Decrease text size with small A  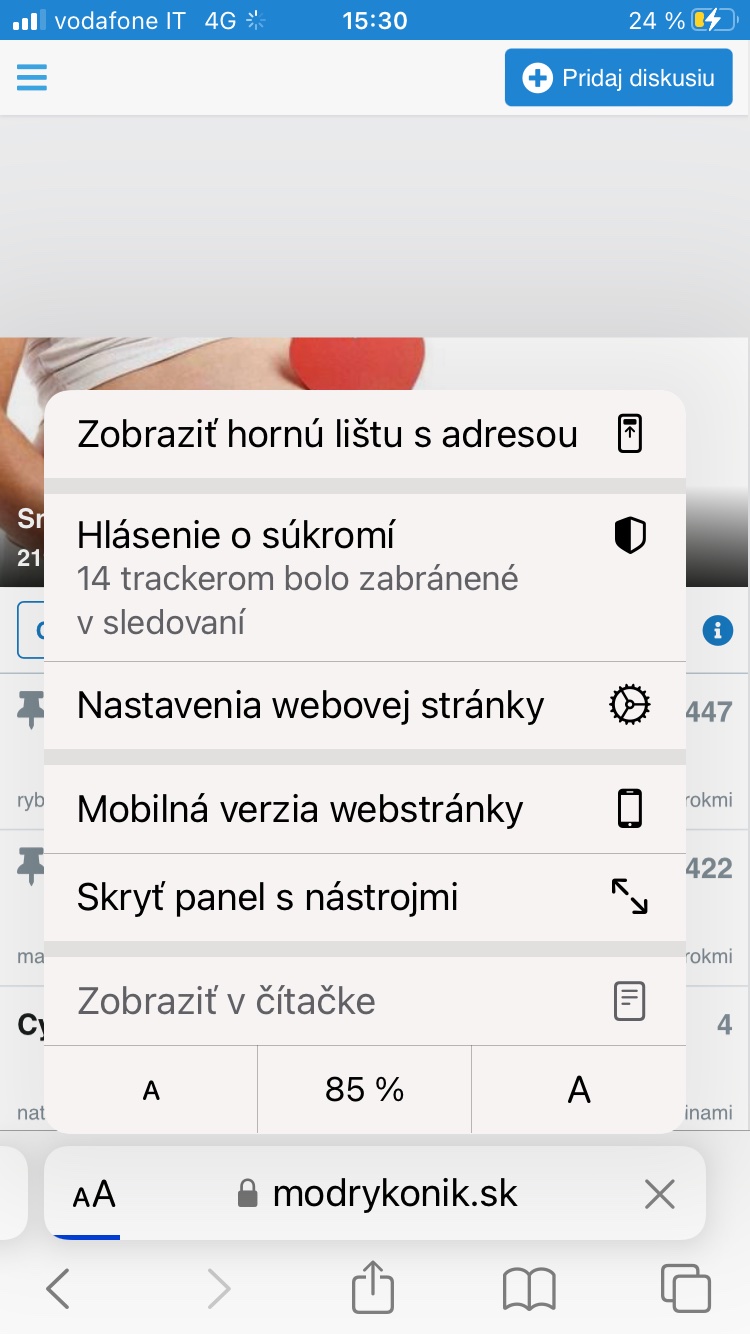point(151,1090)
